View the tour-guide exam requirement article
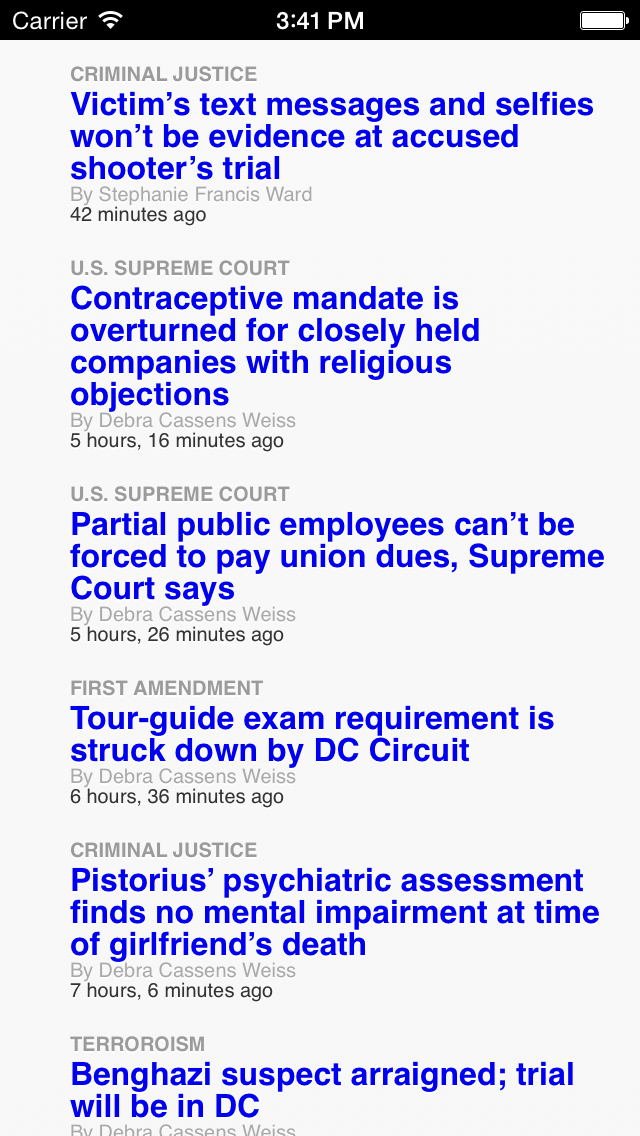The height and width of the screenshot is (1136, 640). tap(311, 734)
